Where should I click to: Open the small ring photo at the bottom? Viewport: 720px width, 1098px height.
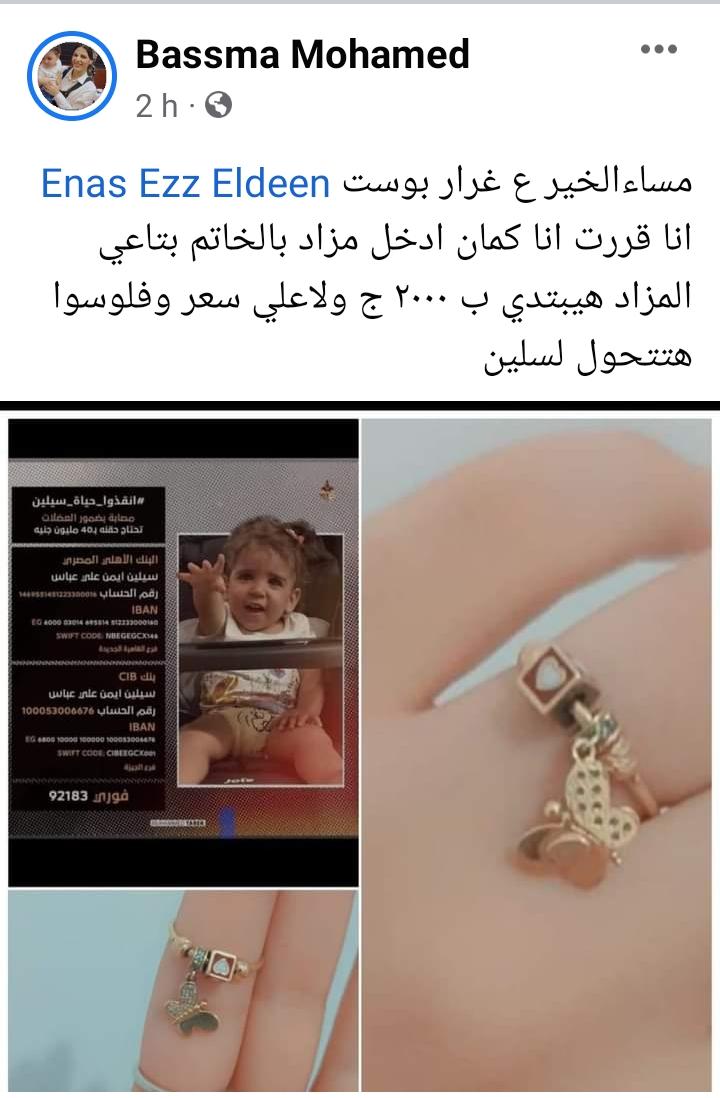(x=183, y=992)
